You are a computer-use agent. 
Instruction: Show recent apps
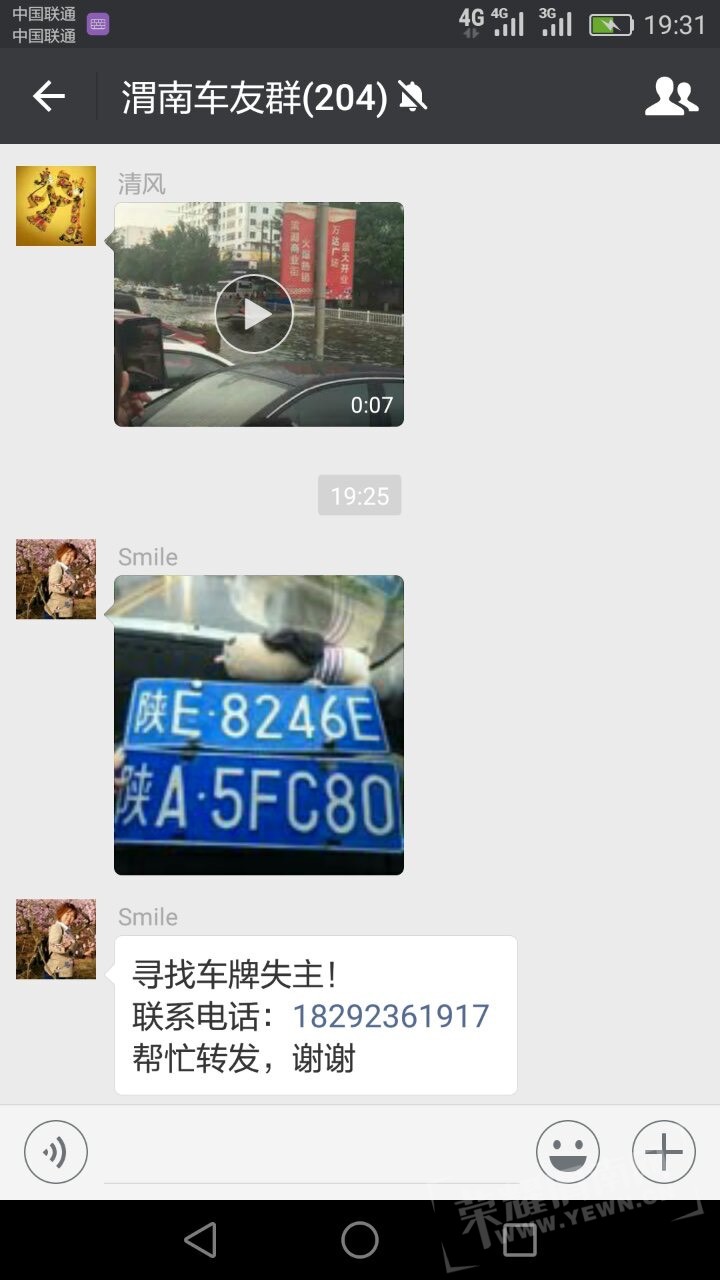519,1240
